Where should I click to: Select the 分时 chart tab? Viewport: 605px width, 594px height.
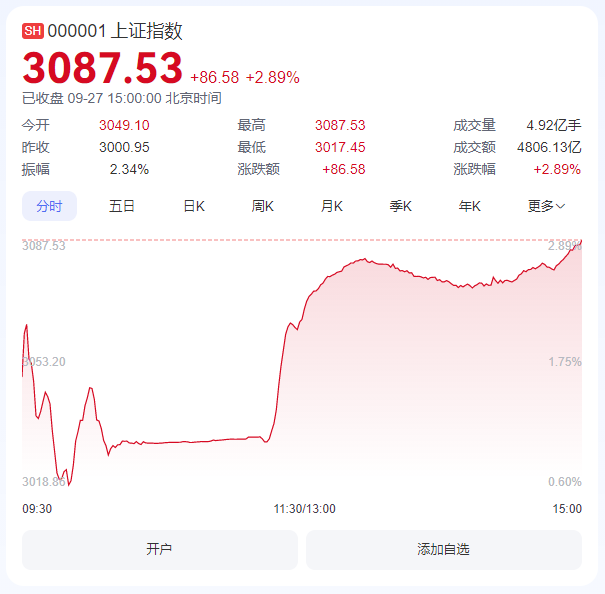(49, 206)
